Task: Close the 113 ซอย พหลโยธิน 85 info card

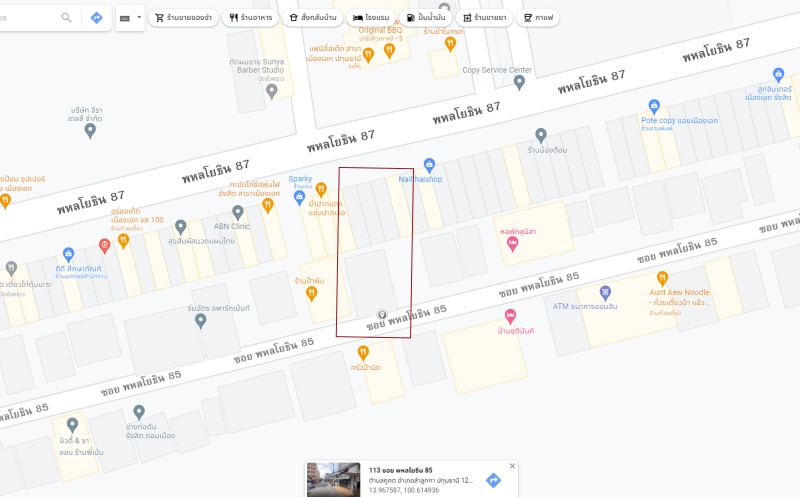Action: click(x=513, y=466)
